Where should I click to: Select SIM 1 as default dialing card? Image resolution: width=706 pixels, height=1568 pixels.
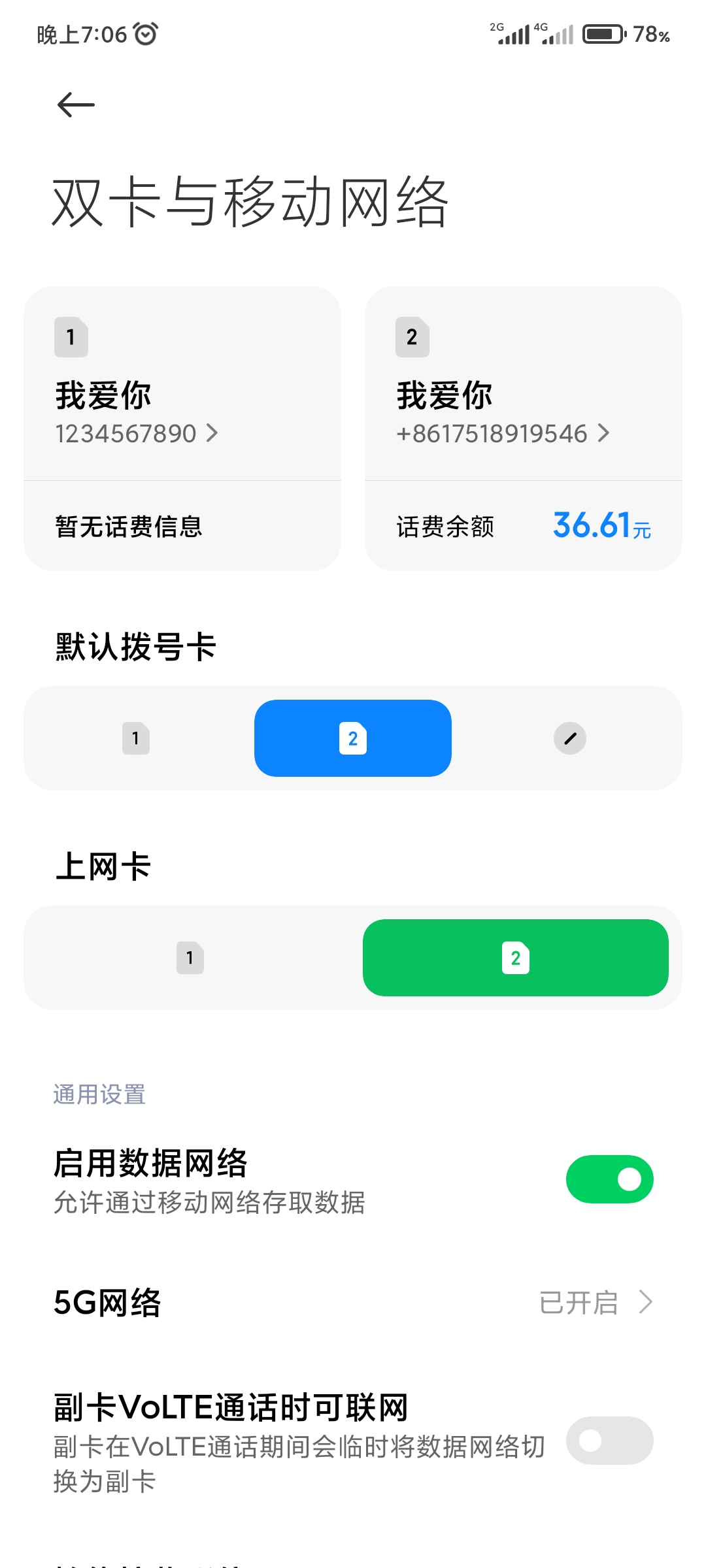136,738
